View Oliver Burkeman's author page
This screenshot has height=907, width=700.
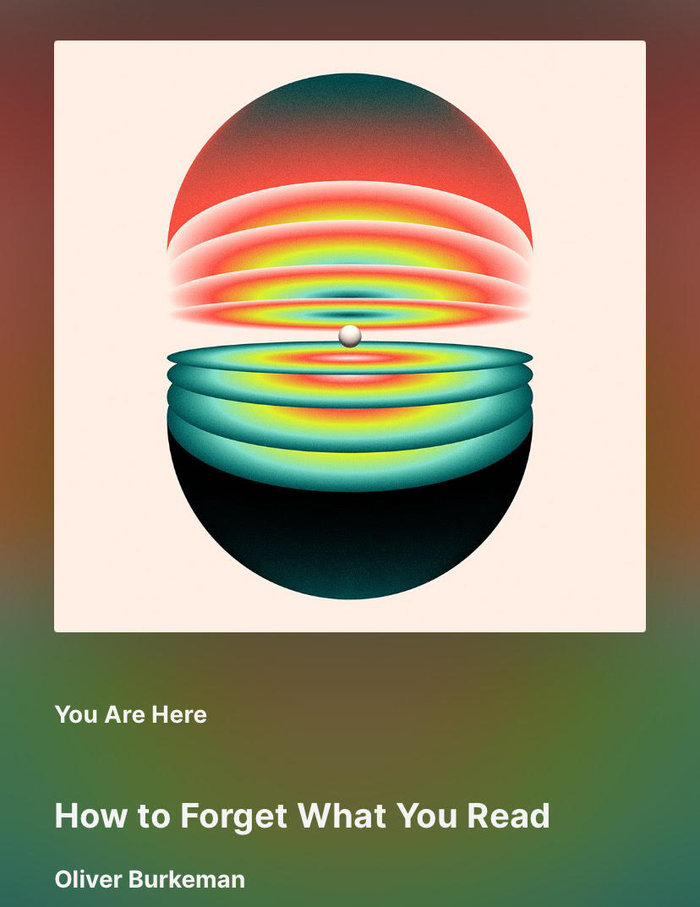(149, 880)
